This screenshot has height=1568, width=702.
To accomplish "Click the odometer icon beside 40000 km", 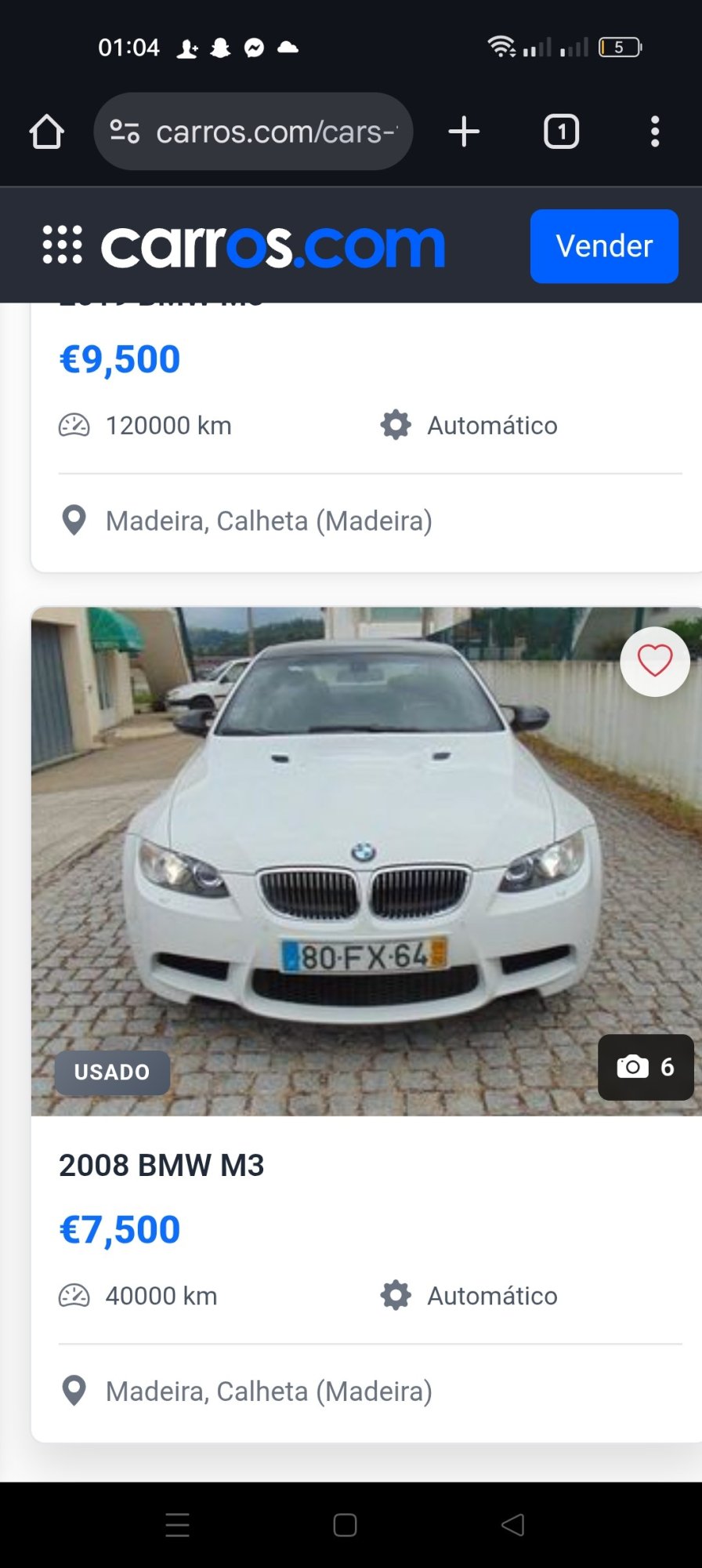I will pos(73,1295).
